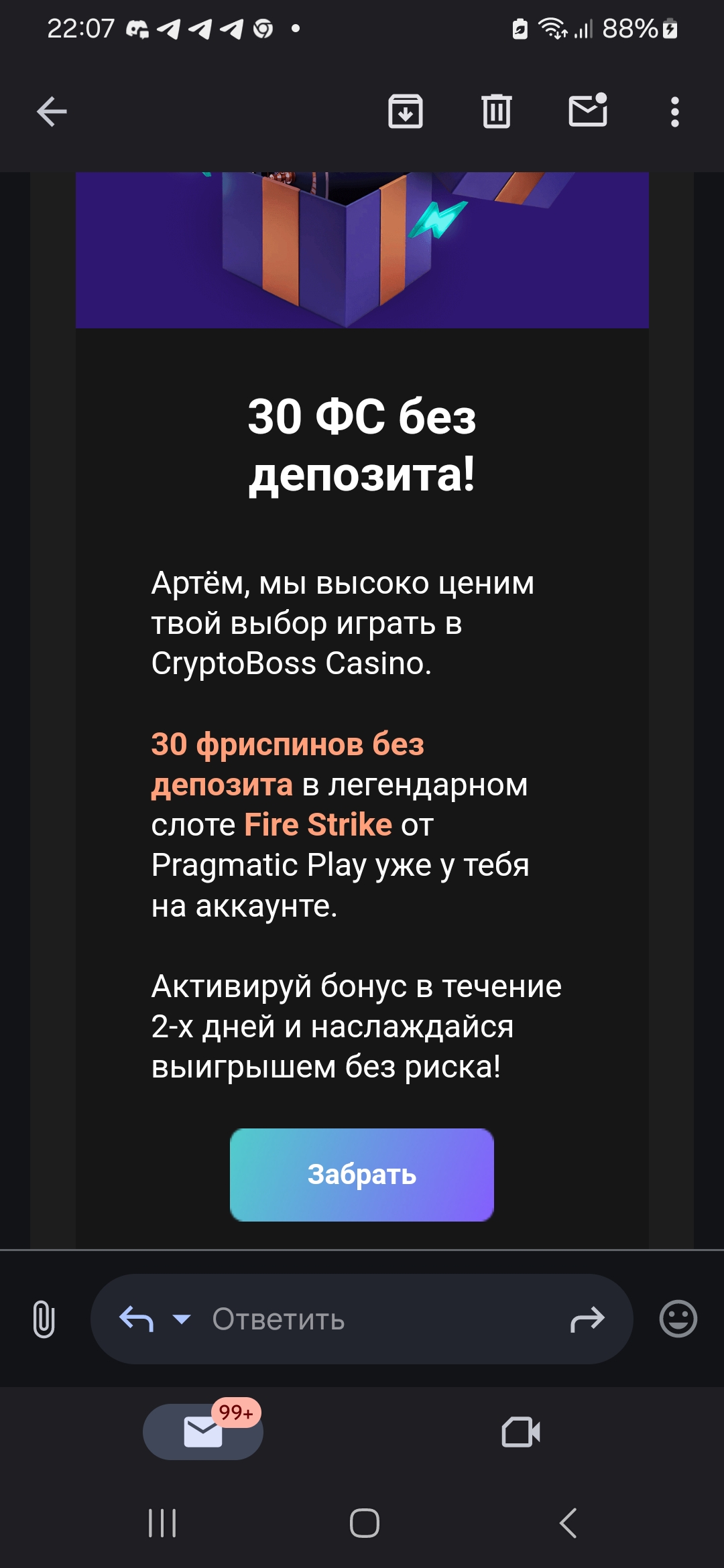Open the emoji reactions picker
This screenshot has width=724, height=1568.
tap(678, 1319)
